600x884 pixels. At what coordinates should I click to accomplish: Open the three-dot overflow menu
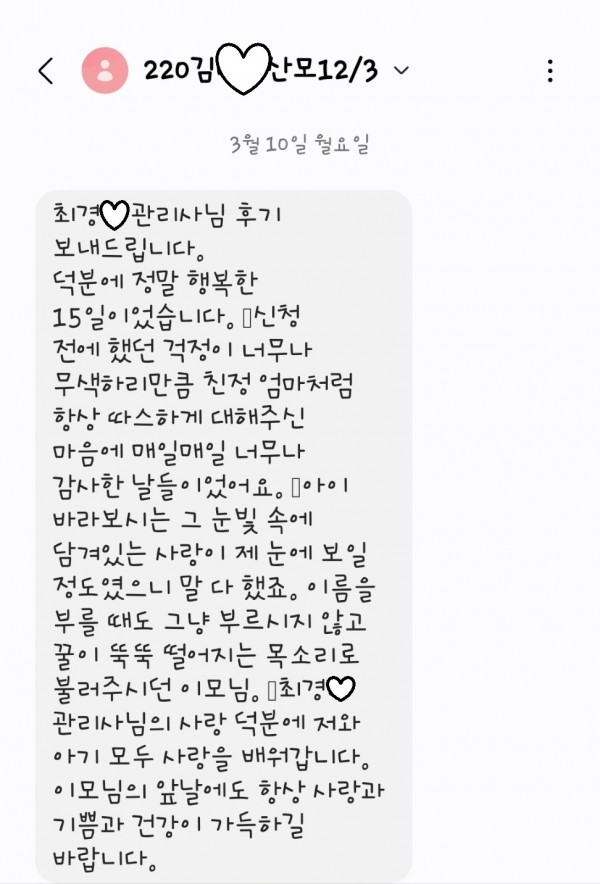(x=550, y=71)
